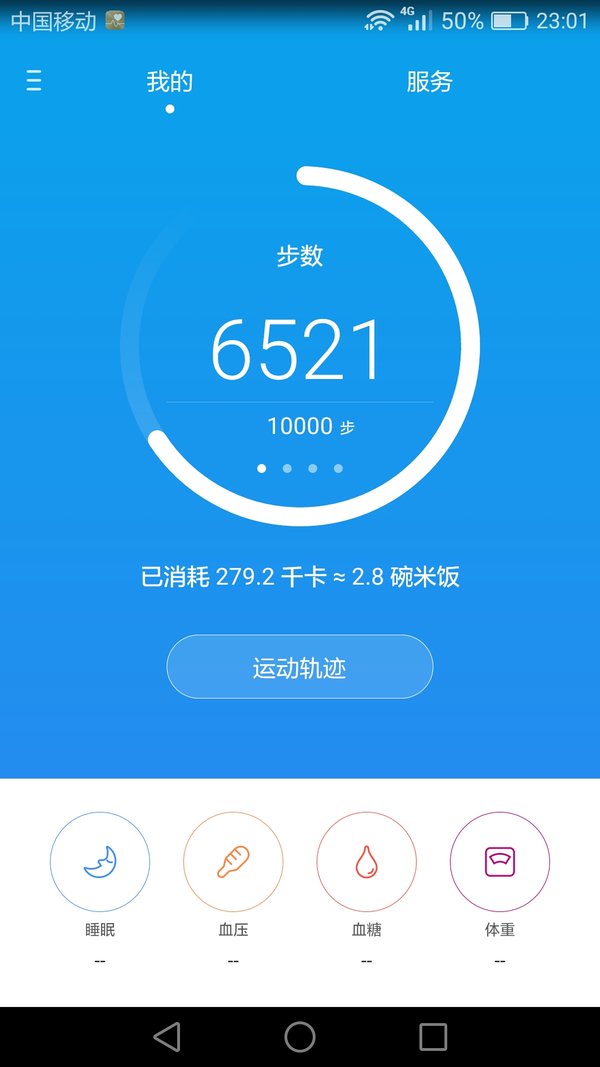Image resolution: width=600 pixels, height=1067 pixels.
Task: Select the 我的 tab
Action: (x=169, y=82)
